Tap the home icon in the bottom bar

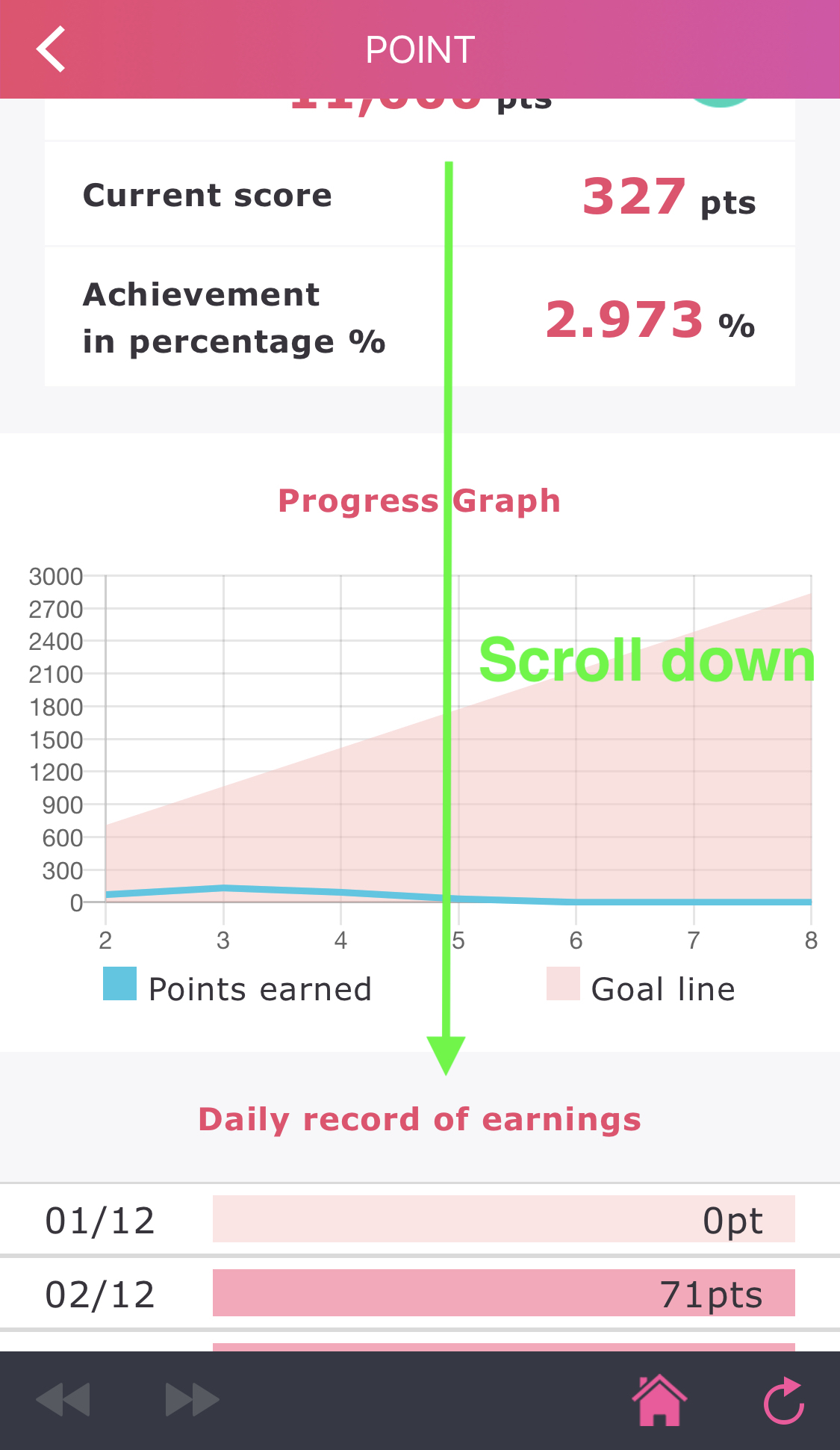tap(659, 1399)
